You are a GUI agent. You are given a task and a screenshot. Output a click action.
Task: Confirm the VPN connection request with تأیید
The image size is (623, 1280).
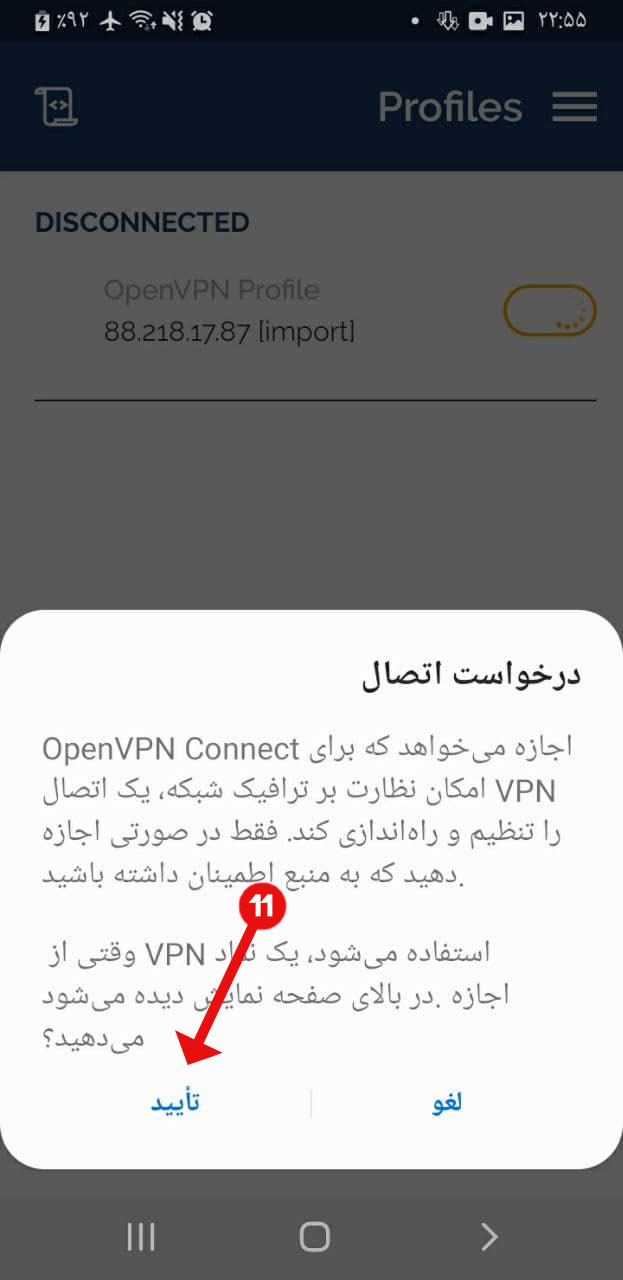click(175, 1102)
